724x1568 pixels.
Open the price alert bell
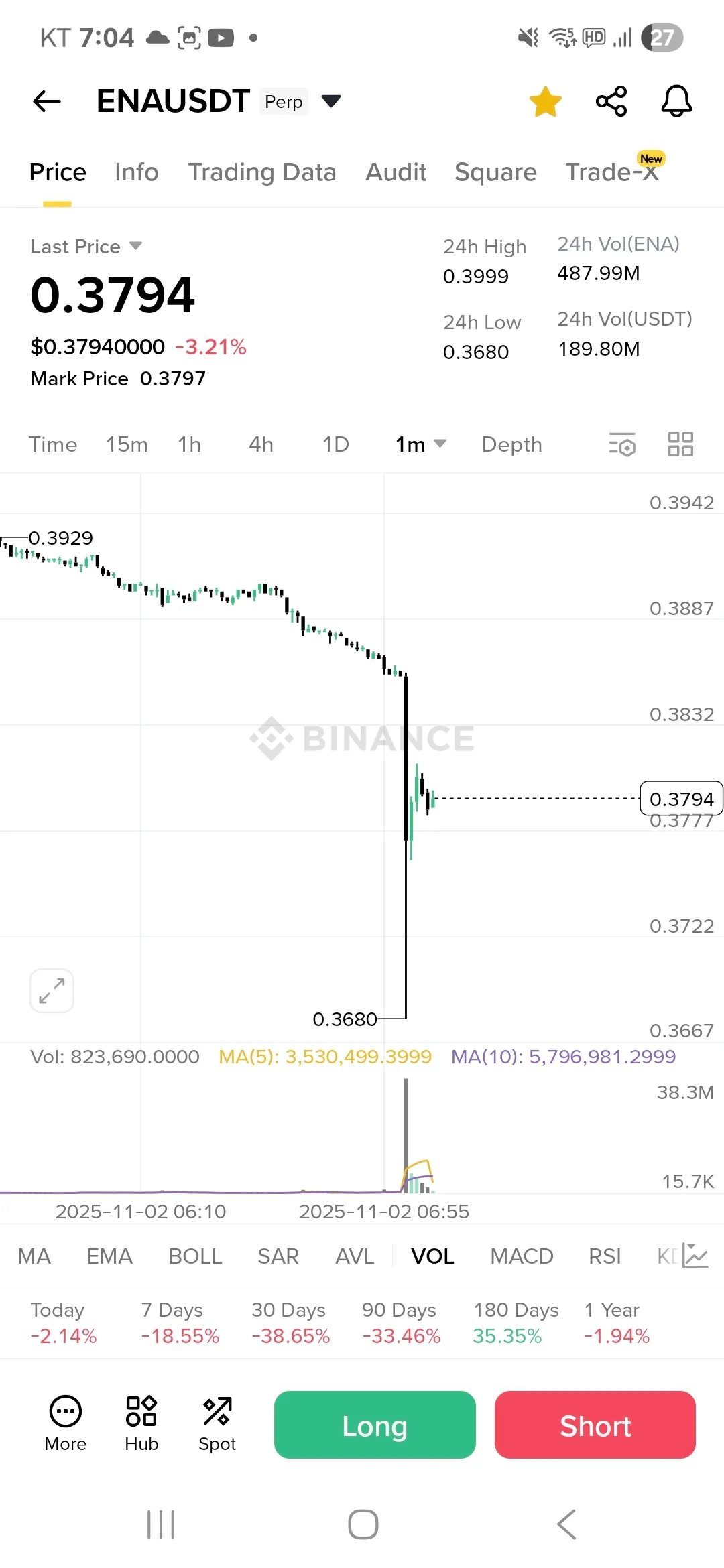pos(676,101)
